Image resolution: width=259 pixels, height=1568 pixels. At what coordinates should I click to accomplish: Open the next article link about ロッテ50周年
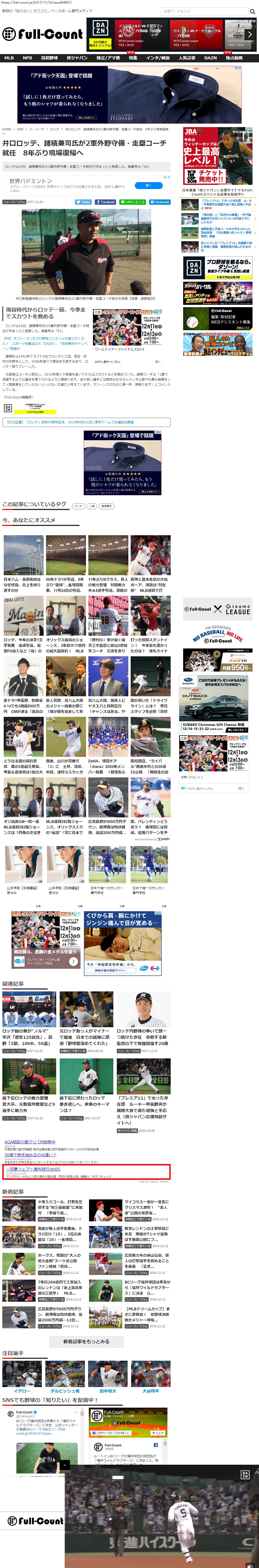click(70, 422)
